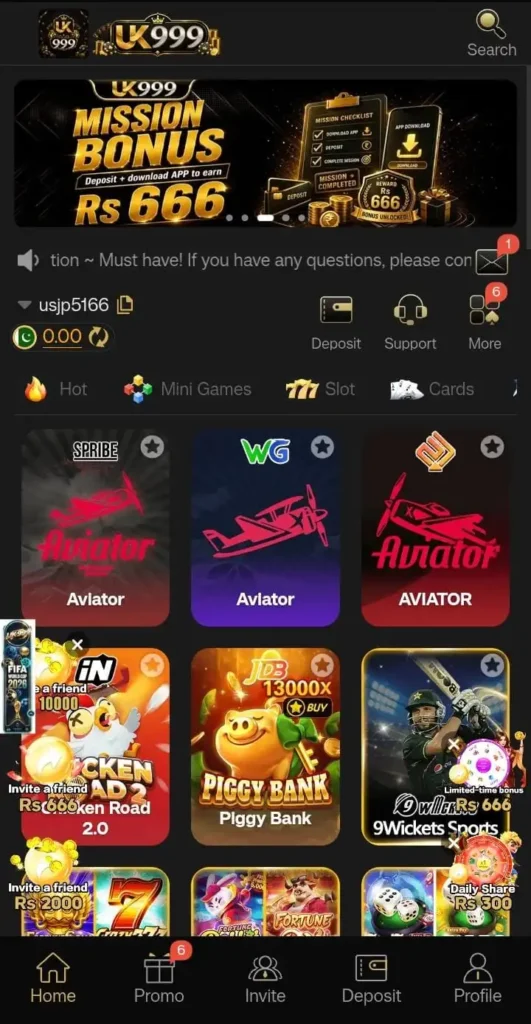Screen dimensions: 531x1024
Task: Switch to the Hot category
Action: point(56,389)
